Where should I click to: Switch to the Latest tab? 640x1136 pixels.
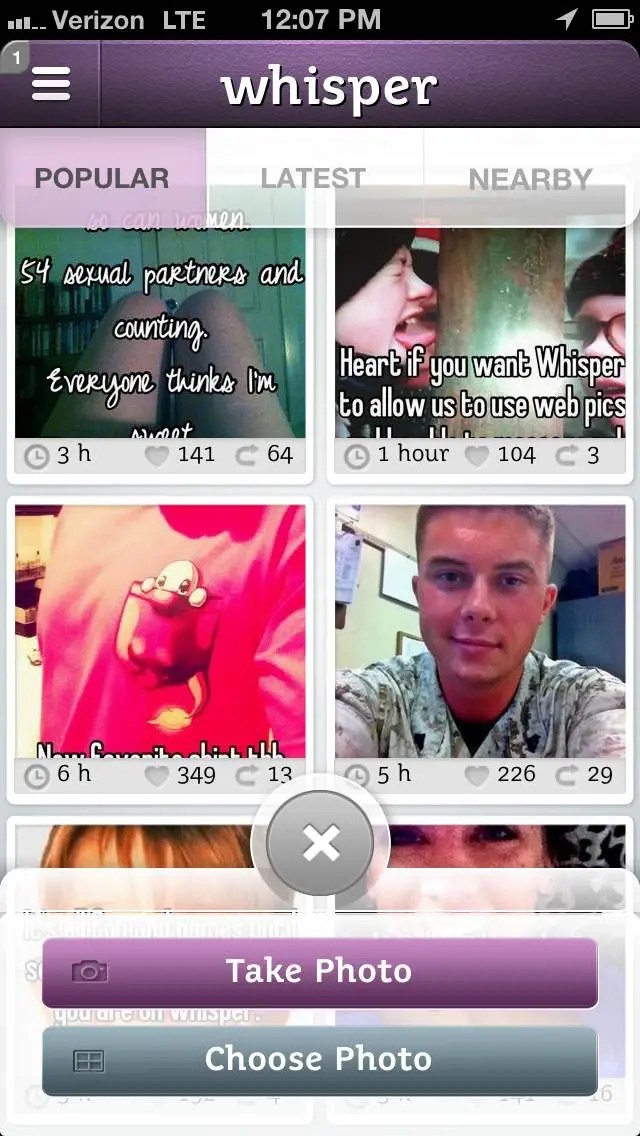click(313, 178)
